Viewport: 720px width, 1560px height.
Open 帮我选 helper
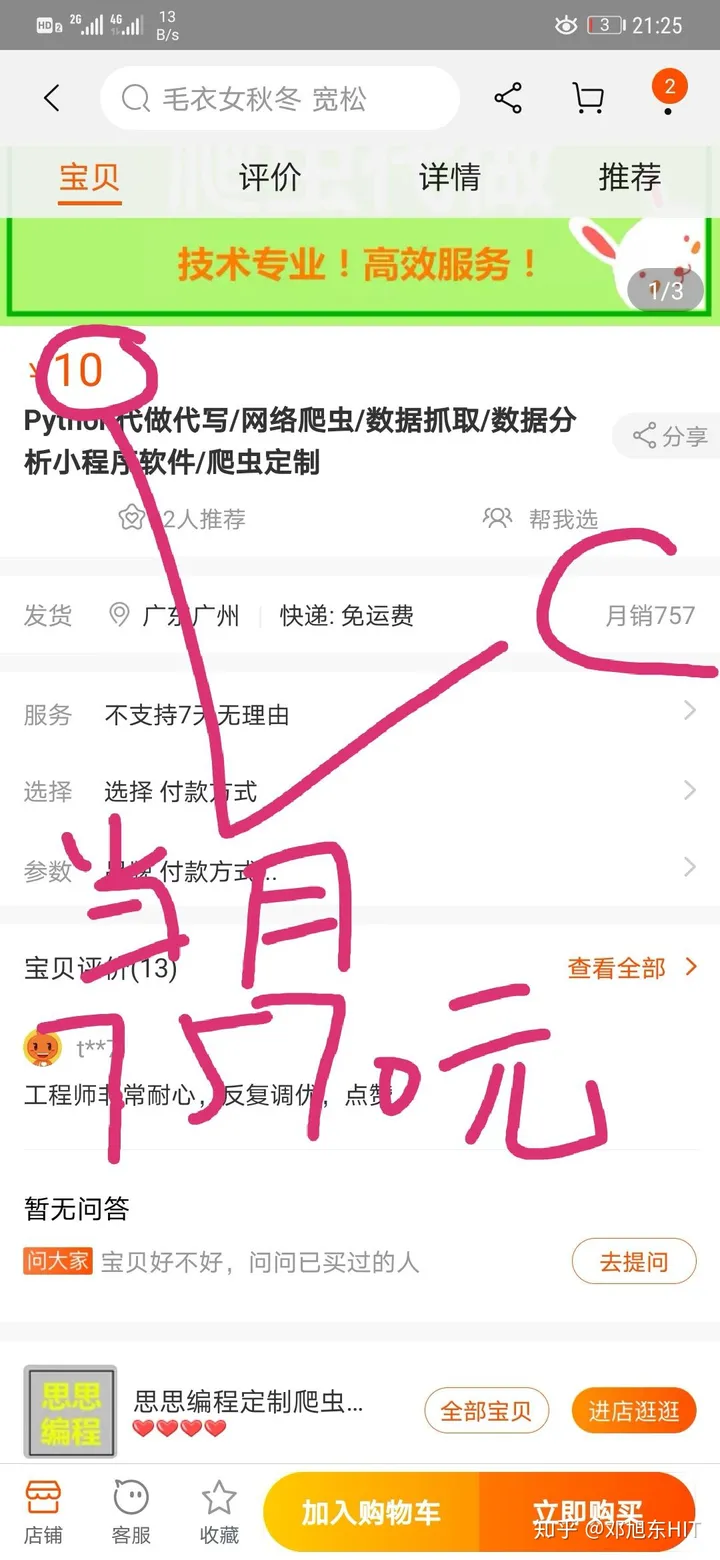pyautogui.click(x=541, y=518)
